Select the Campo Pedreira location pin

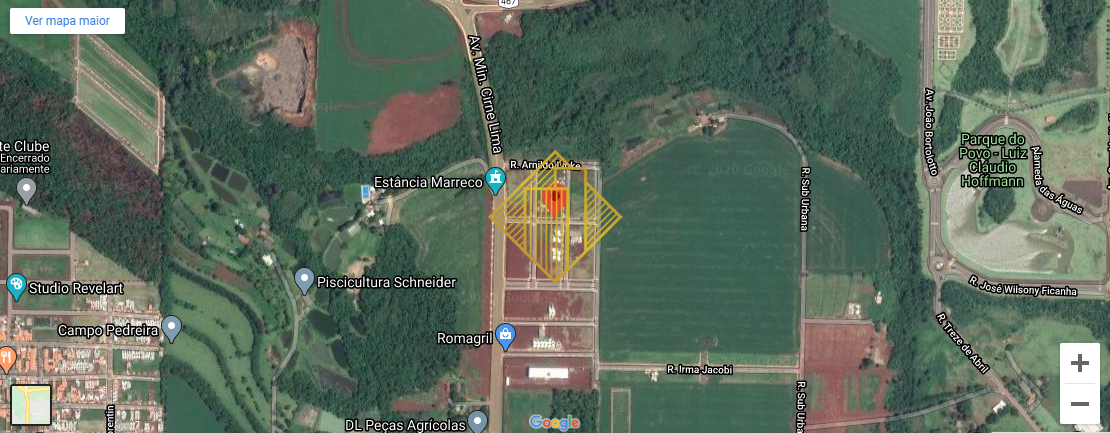click(171, 326)
